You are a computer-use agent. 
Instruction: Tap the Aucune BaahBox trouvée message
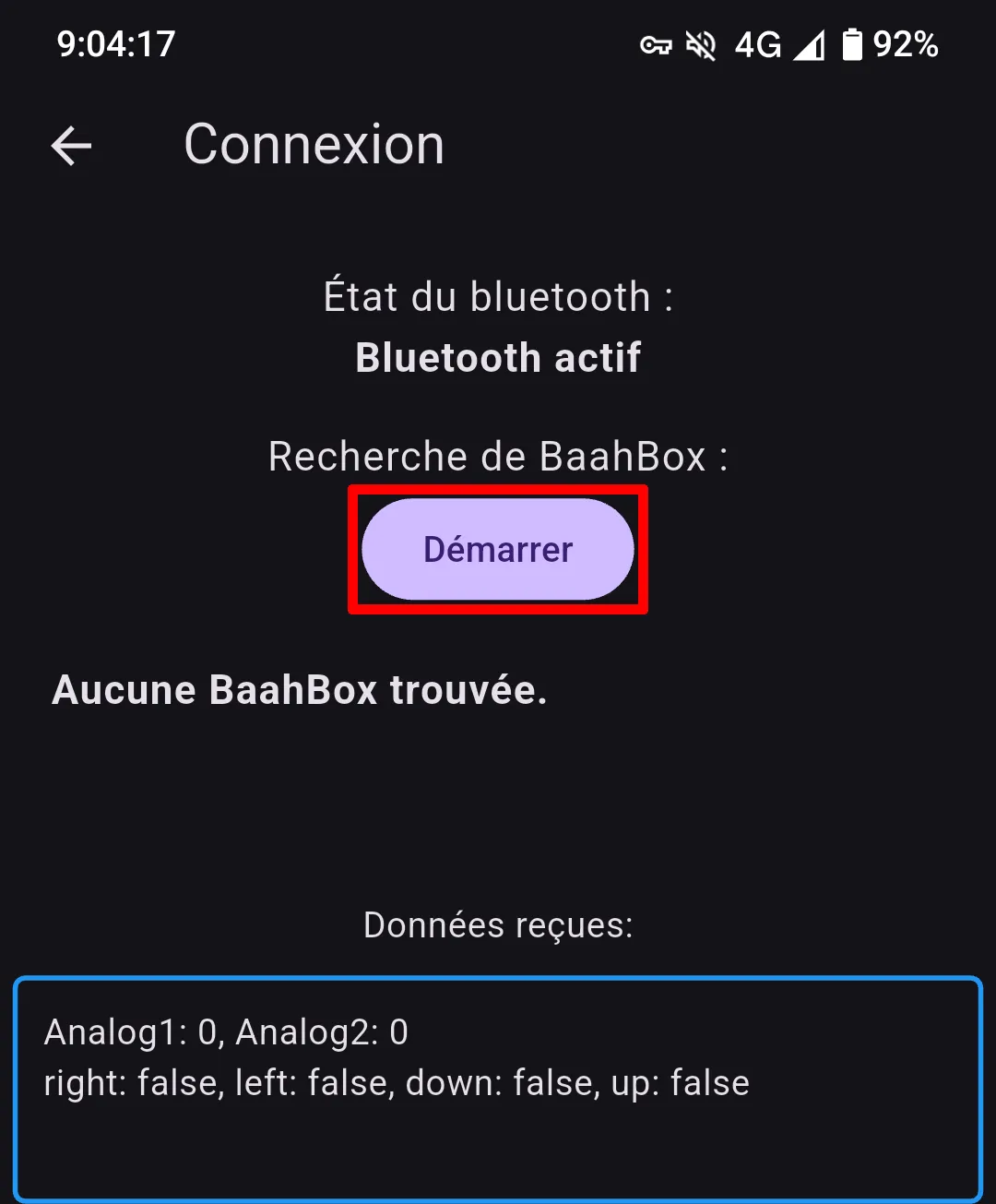click(302, 690)
